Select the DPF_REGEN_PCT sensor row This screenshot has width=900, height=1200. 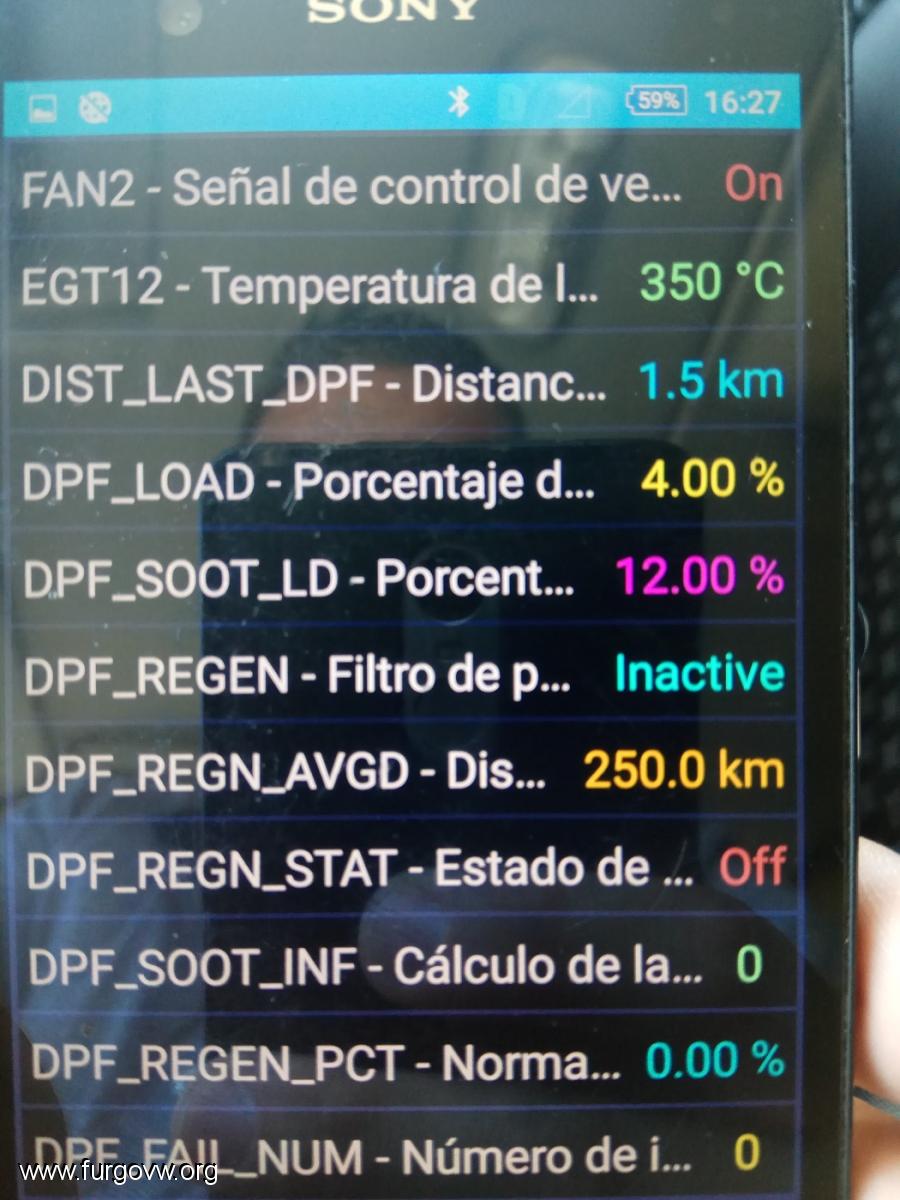[x=400, y=1062]
